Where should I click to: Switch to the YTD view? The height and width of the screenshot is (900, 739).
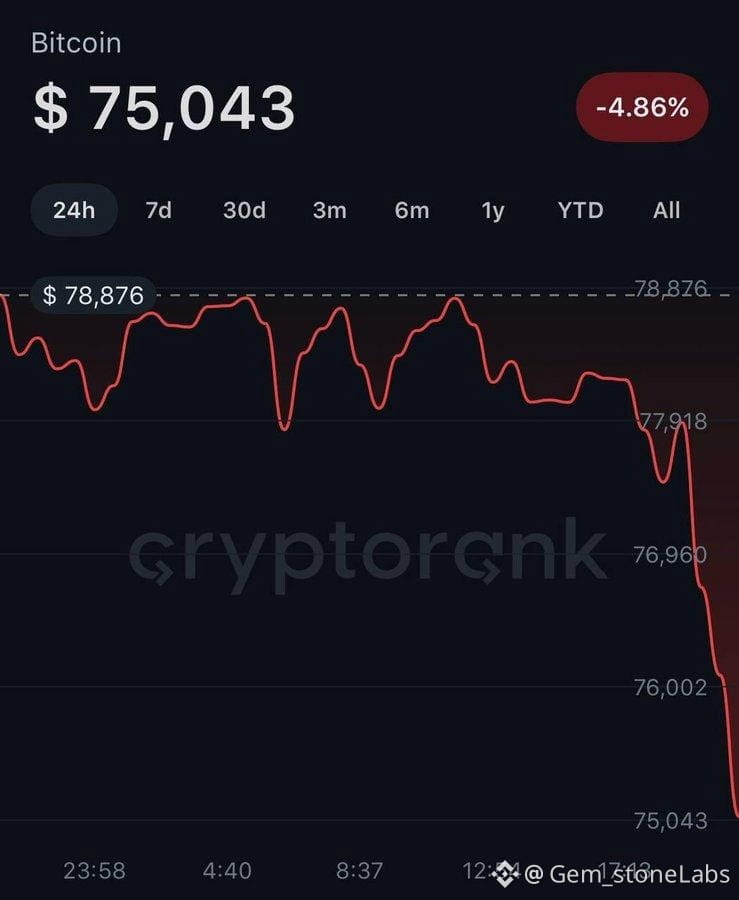click(580, 210)
